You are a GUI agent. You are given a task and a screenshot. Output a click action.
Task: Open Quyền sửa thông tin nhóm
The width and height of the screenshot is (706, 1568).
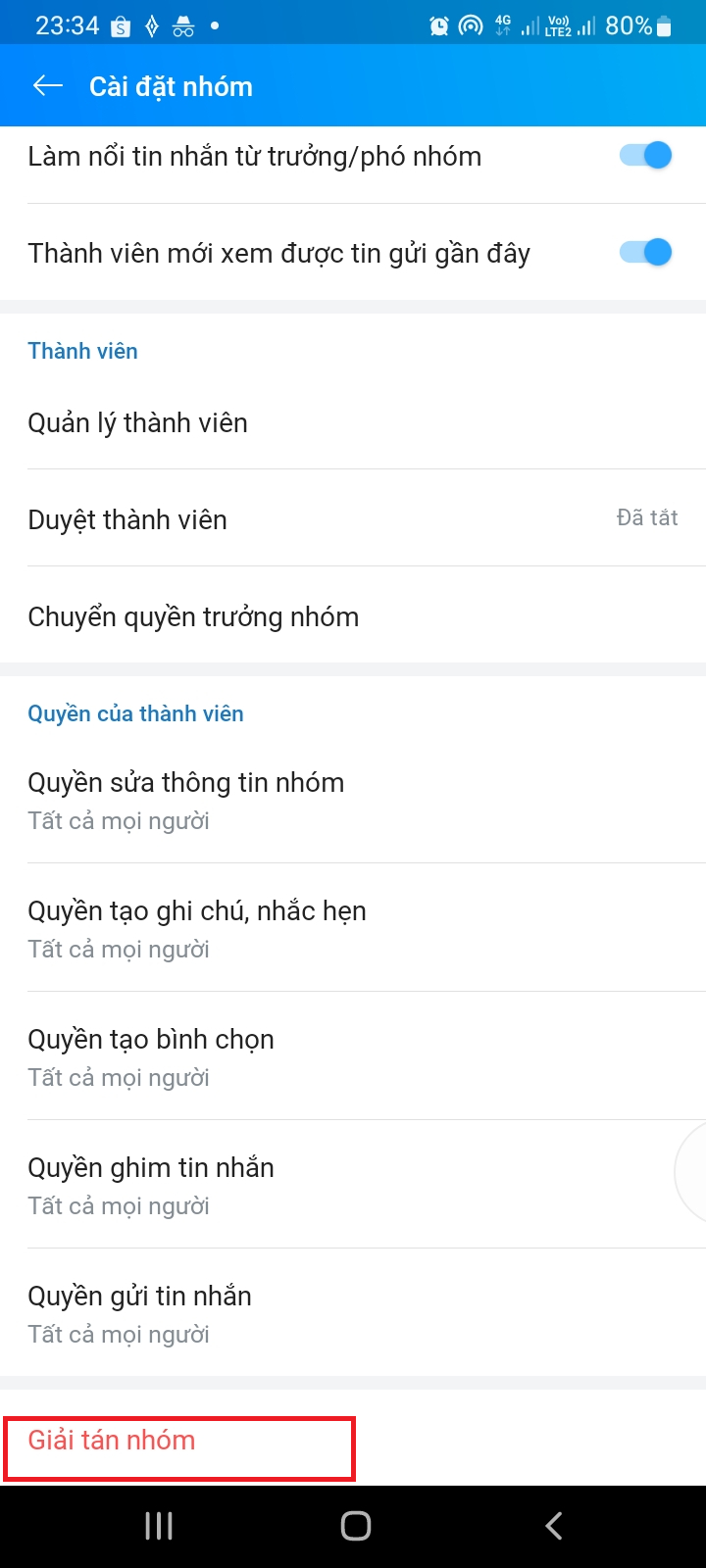click(353, 801)
